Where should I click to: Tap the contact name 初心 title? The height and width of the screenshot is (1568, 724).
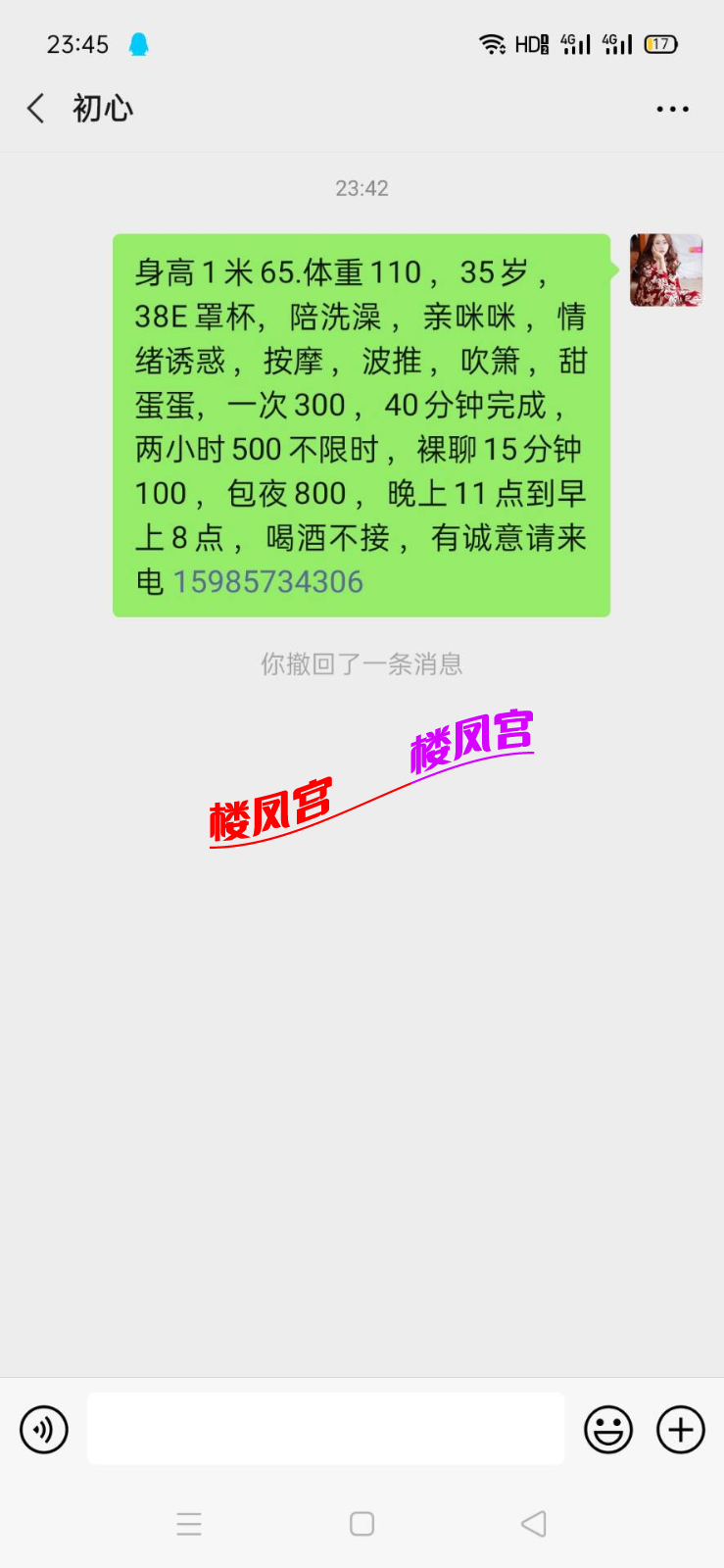pos(102,108)
